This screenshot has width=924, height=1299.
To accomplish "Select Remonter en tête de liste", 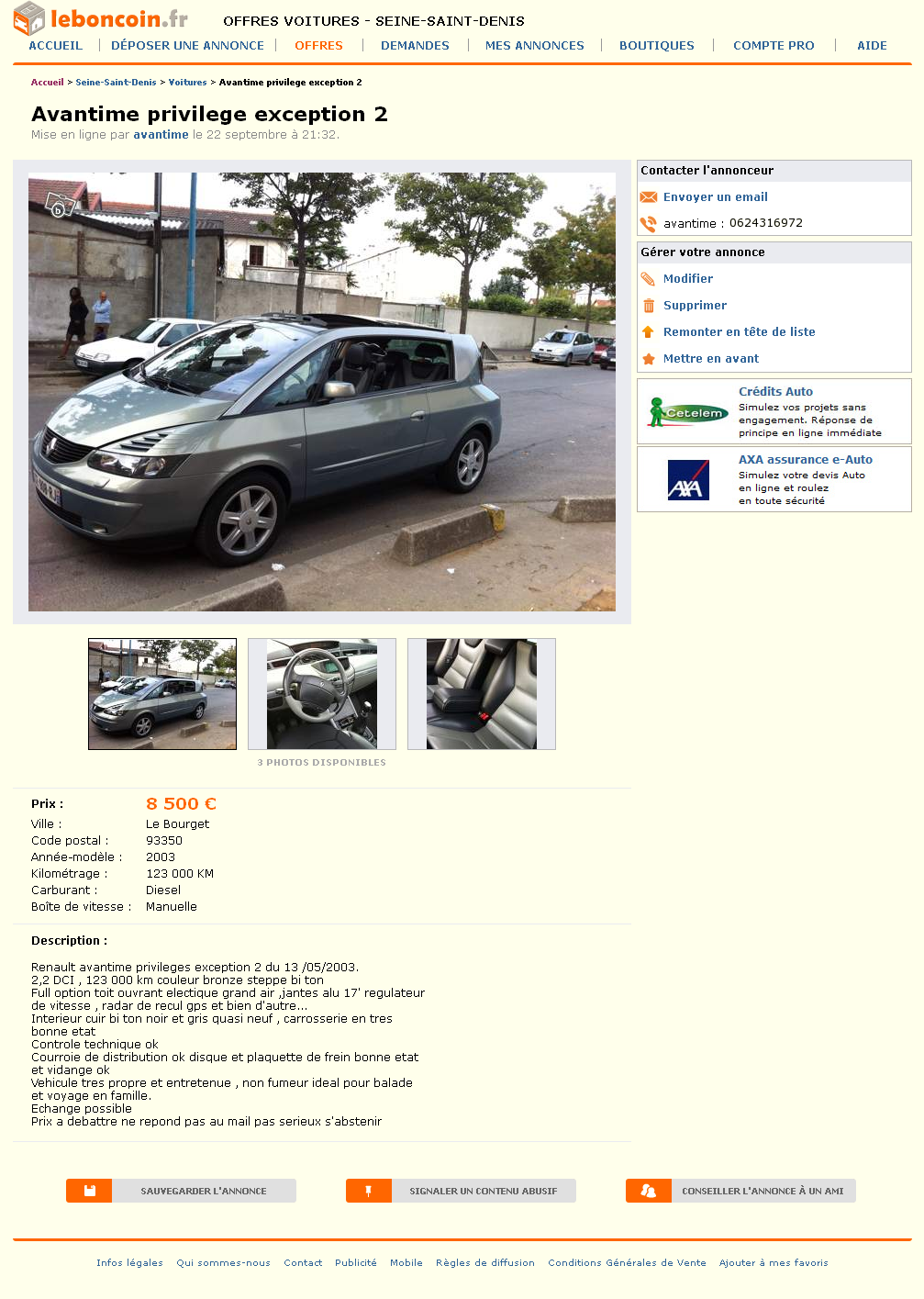I will 739,332.
